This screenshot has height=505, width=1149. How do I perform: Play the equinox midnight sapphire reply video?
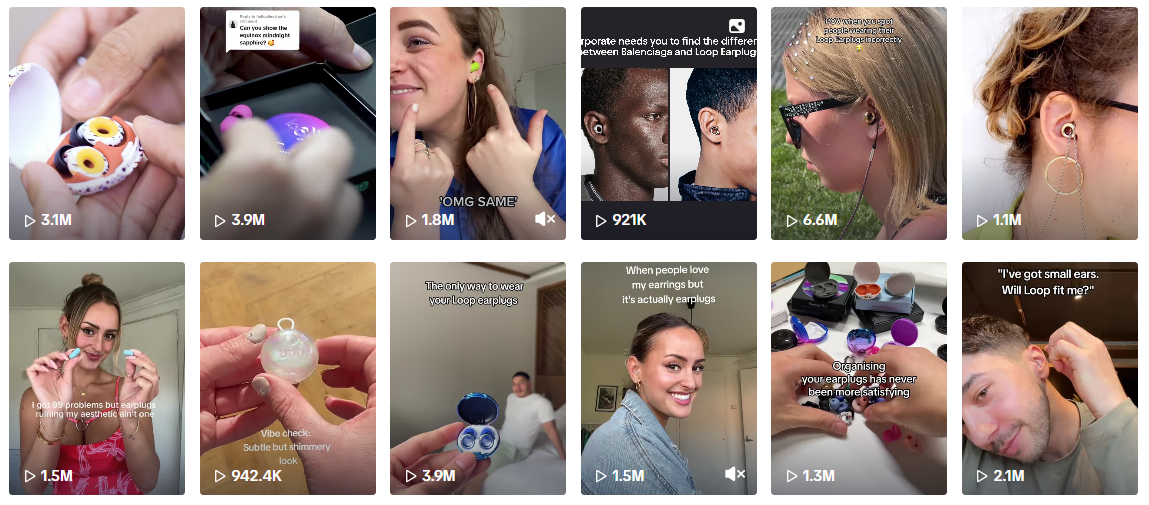coord(288,123)
